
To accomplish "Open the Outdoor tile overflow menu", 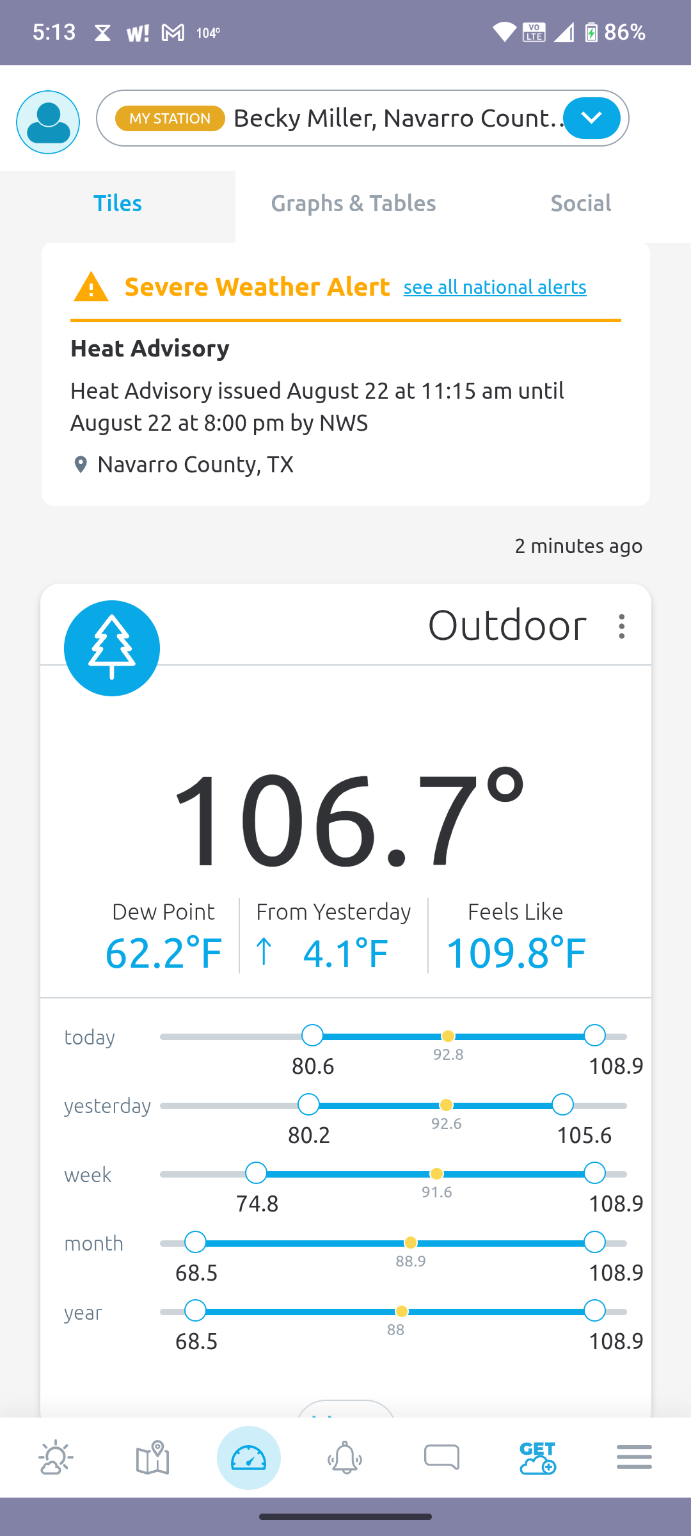I will click(622, 627).
